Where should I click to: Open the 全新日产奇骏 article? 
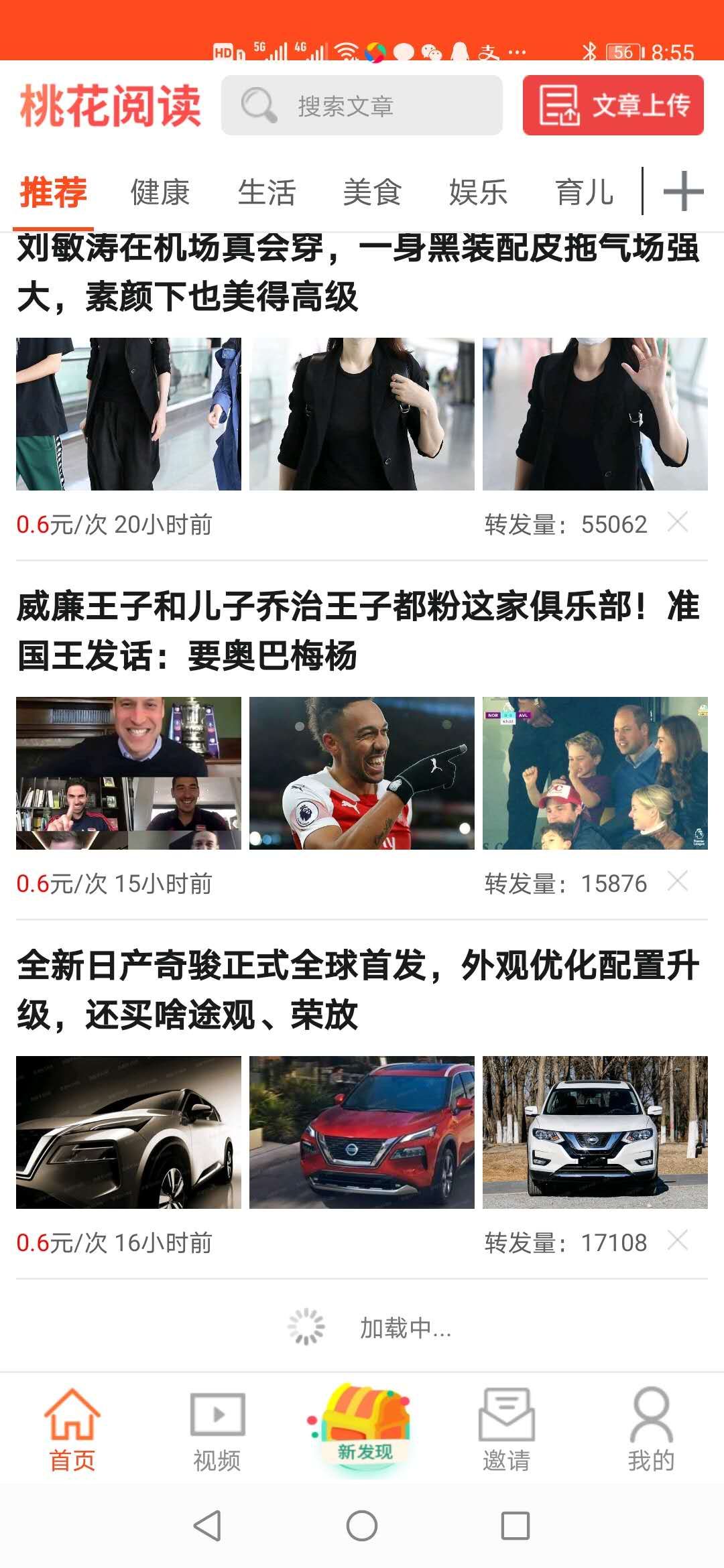(x=359, y=990)
